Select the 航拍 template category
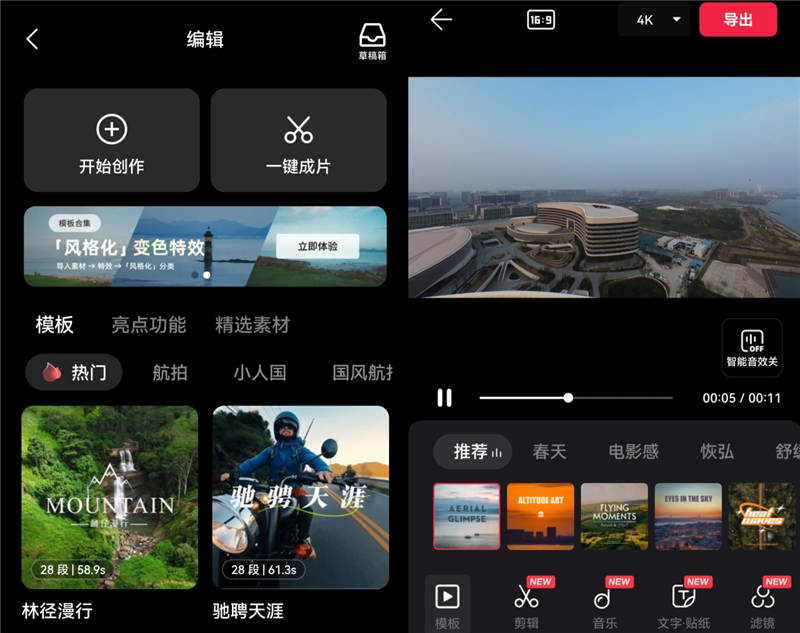Image resolution: width=800 pixels, height=633 pixels. 169,372
